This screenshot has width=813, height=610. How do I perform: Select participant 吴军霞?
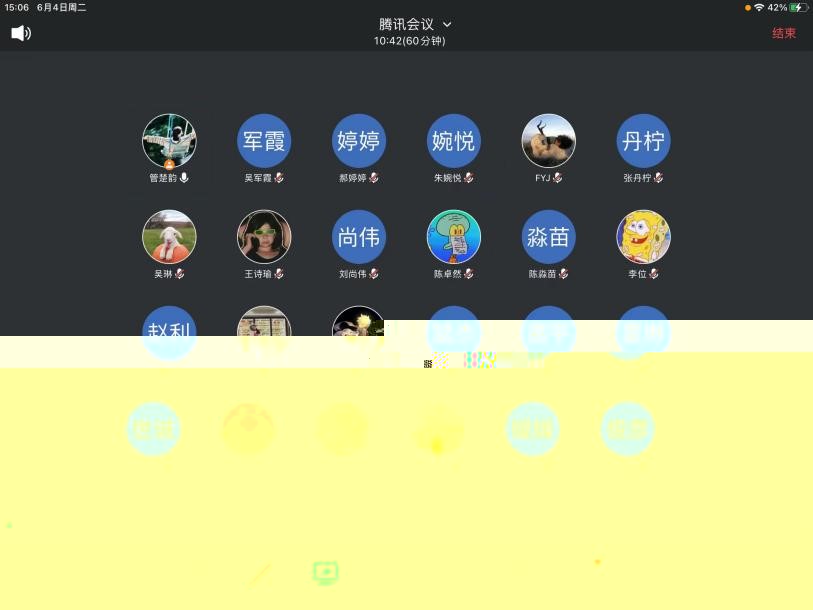(x=264, y=141)
